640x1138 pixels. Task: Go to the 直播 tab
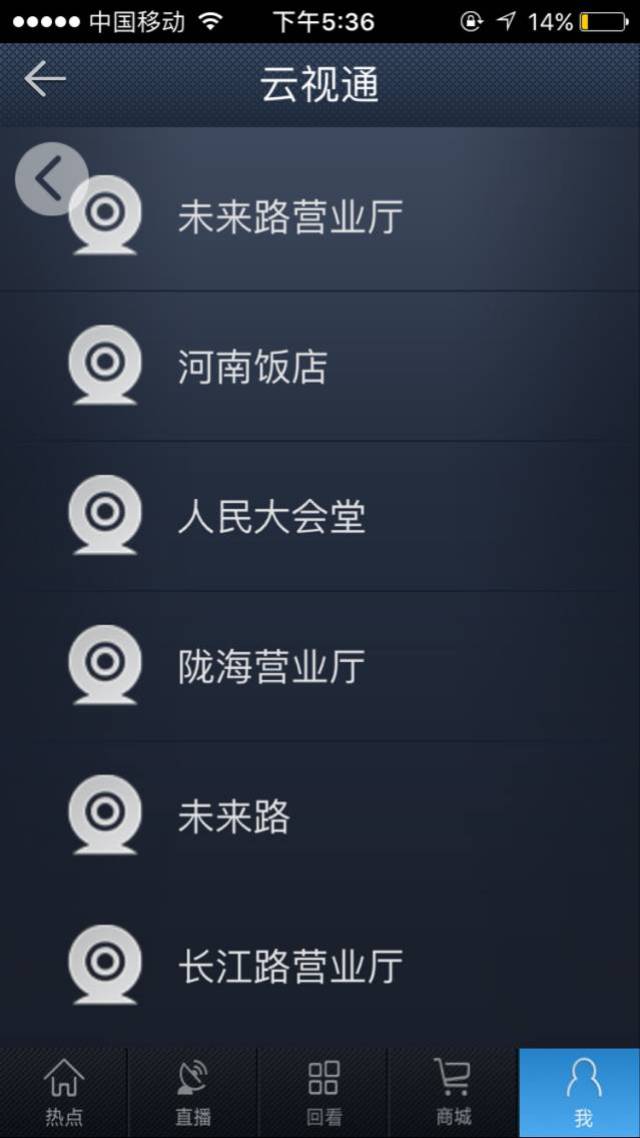tap(192, 1093)
